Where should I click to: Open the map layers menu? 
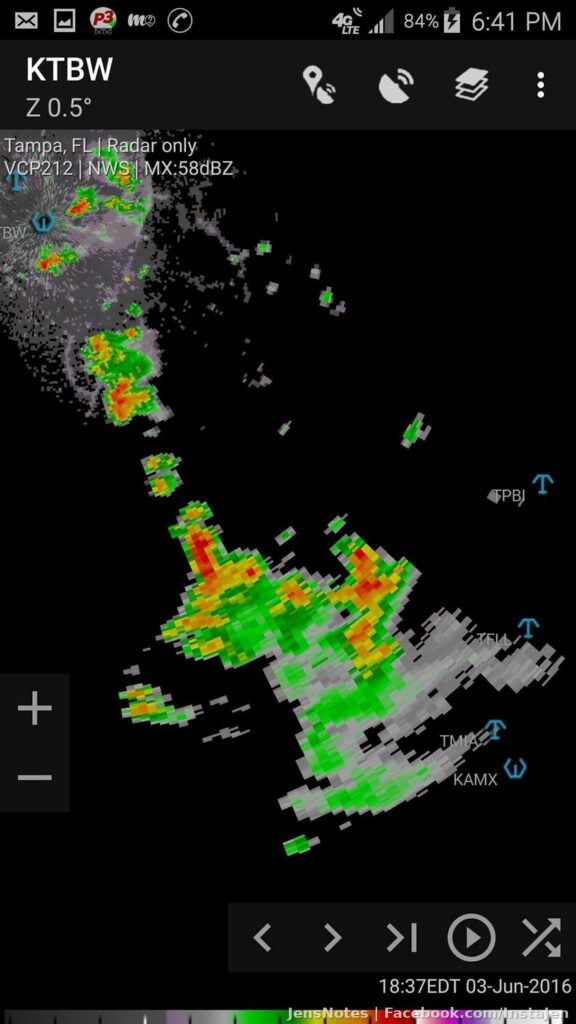[472, 86]
